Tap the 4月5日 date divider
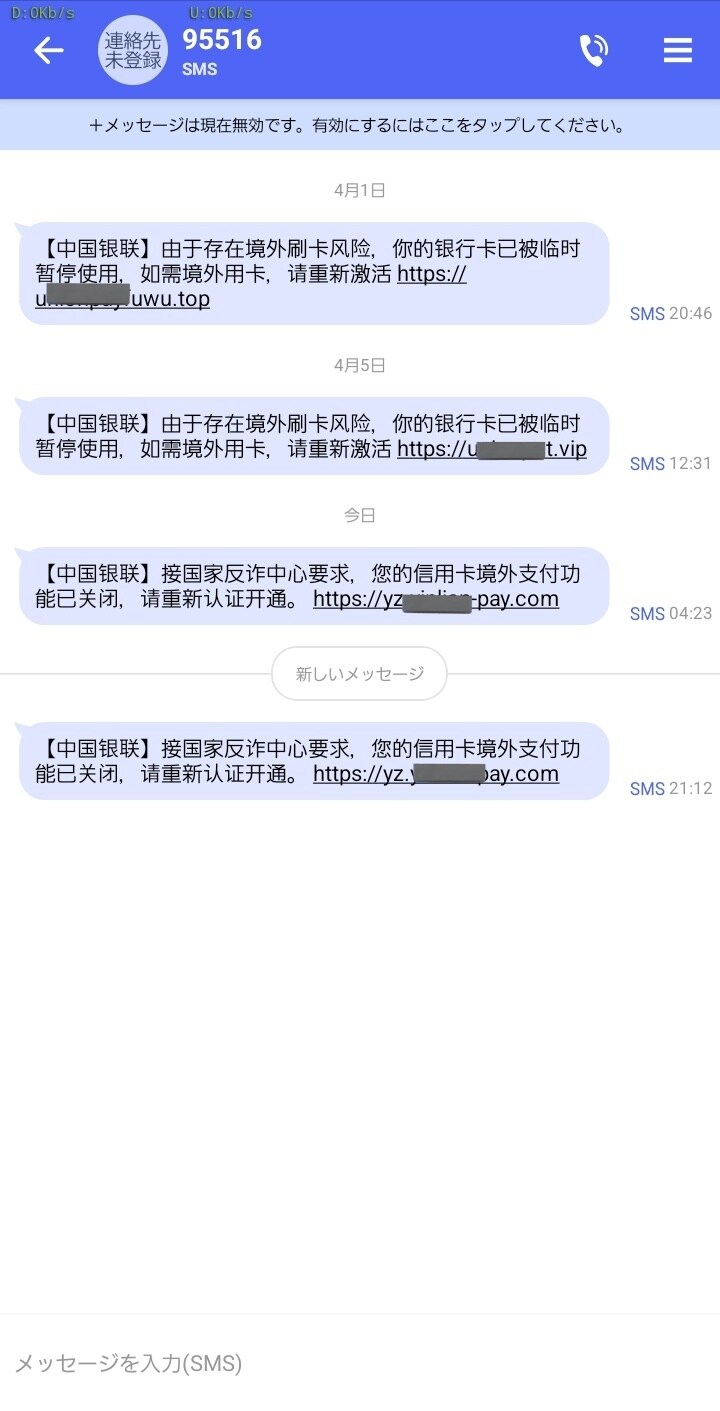This screenshot has width=720, height=1411. tap(359, 365)
